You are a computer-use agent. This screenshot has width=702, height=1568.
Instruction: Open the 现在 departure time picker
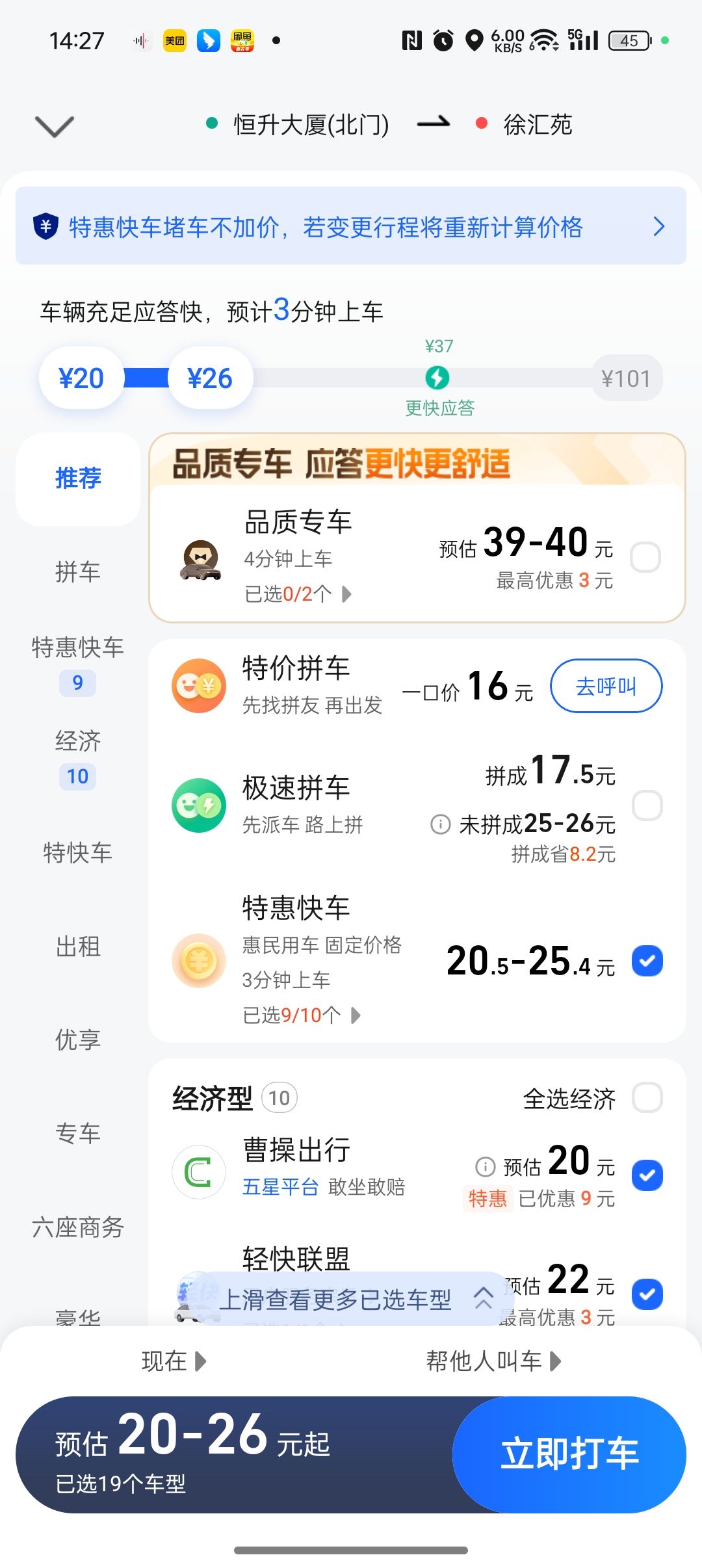click(174, 1361)
